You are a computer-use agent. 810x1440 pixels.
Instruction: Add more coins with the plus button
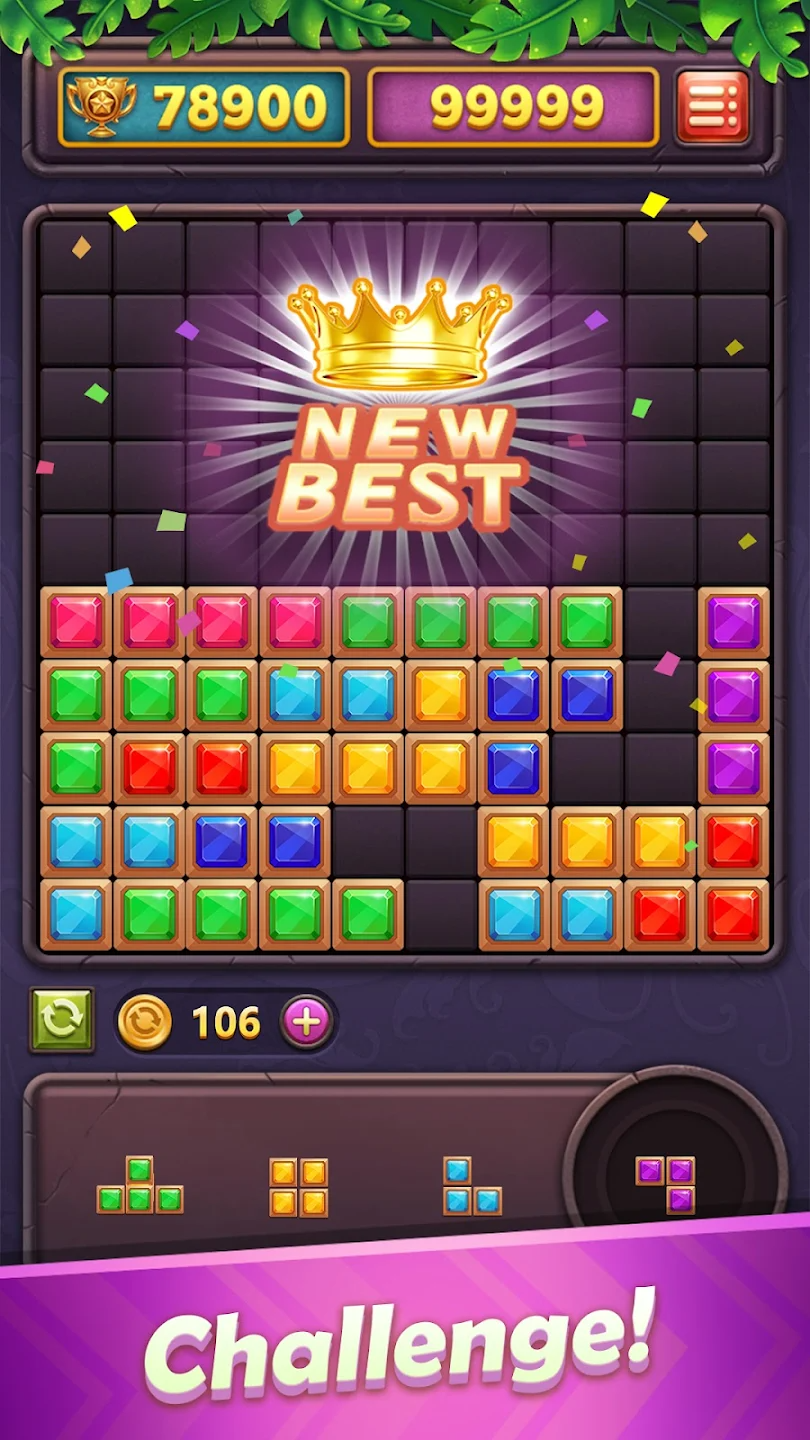tap(307, 1022)
